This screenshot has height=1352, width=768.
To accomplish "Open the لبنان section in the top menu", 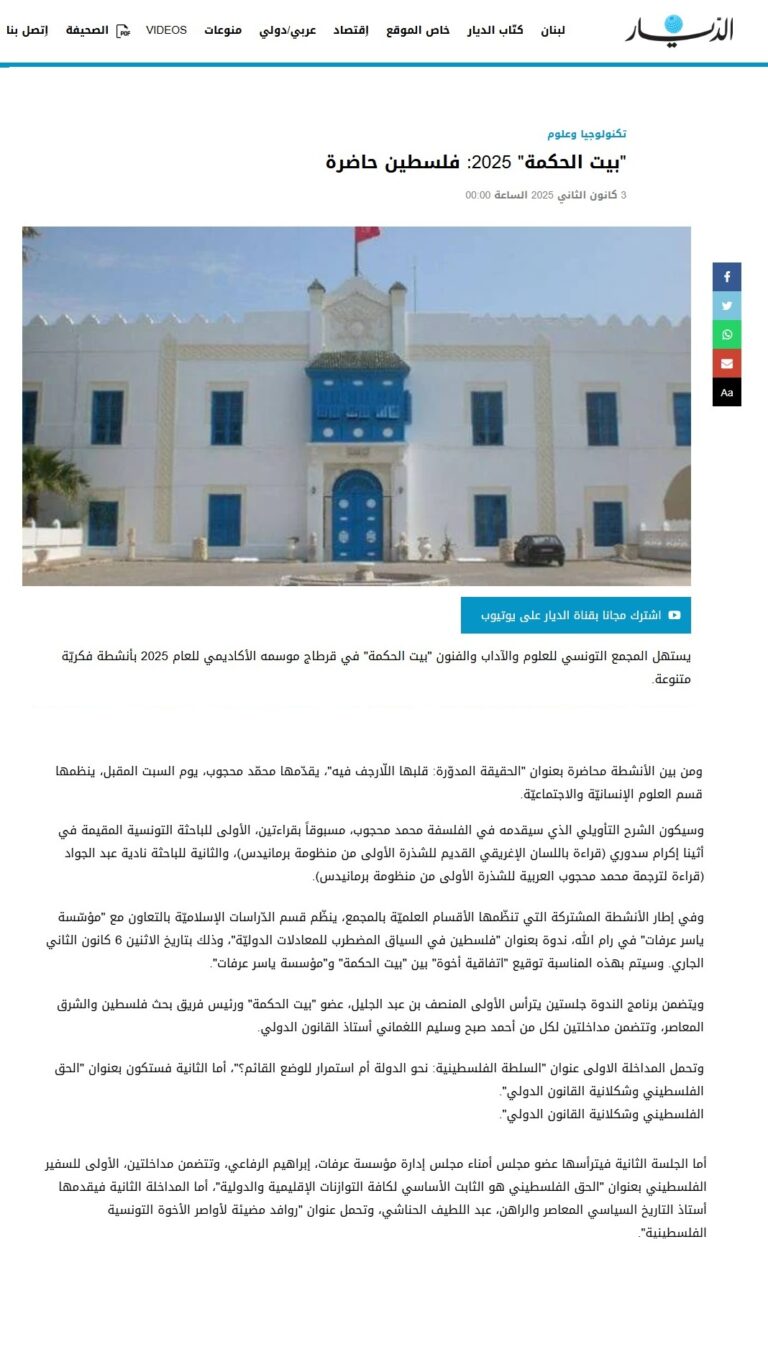I will tap(551, 30).
